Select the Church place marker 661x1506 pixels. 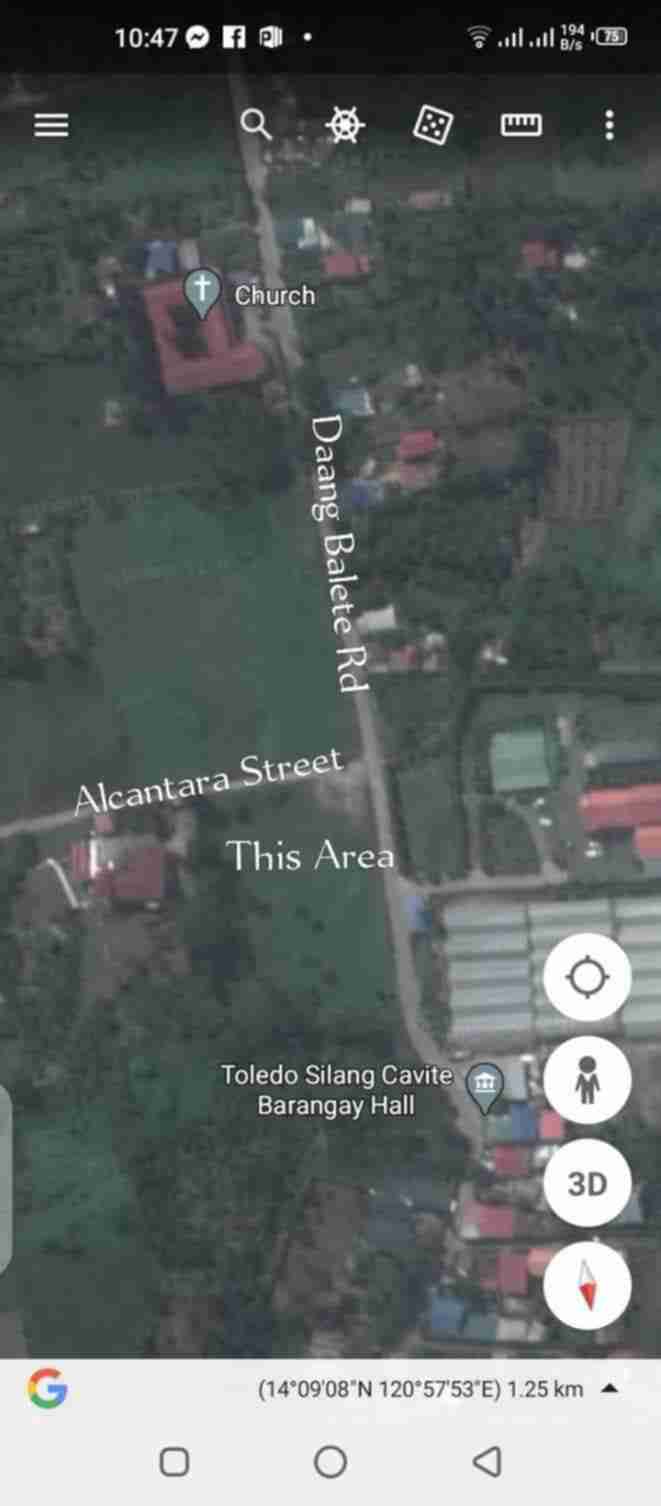(202, 291)
